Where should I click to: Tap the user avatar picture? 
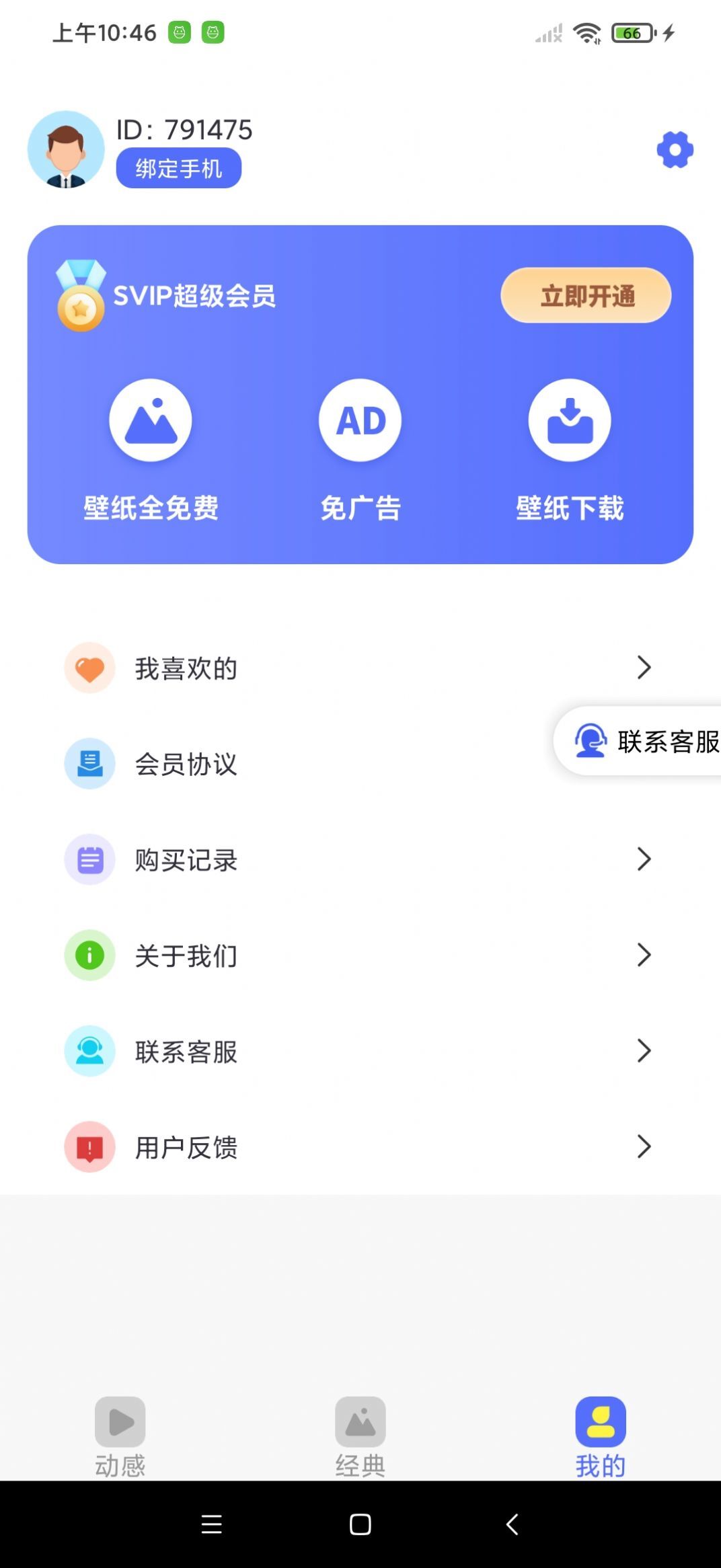tap(66, 149)
